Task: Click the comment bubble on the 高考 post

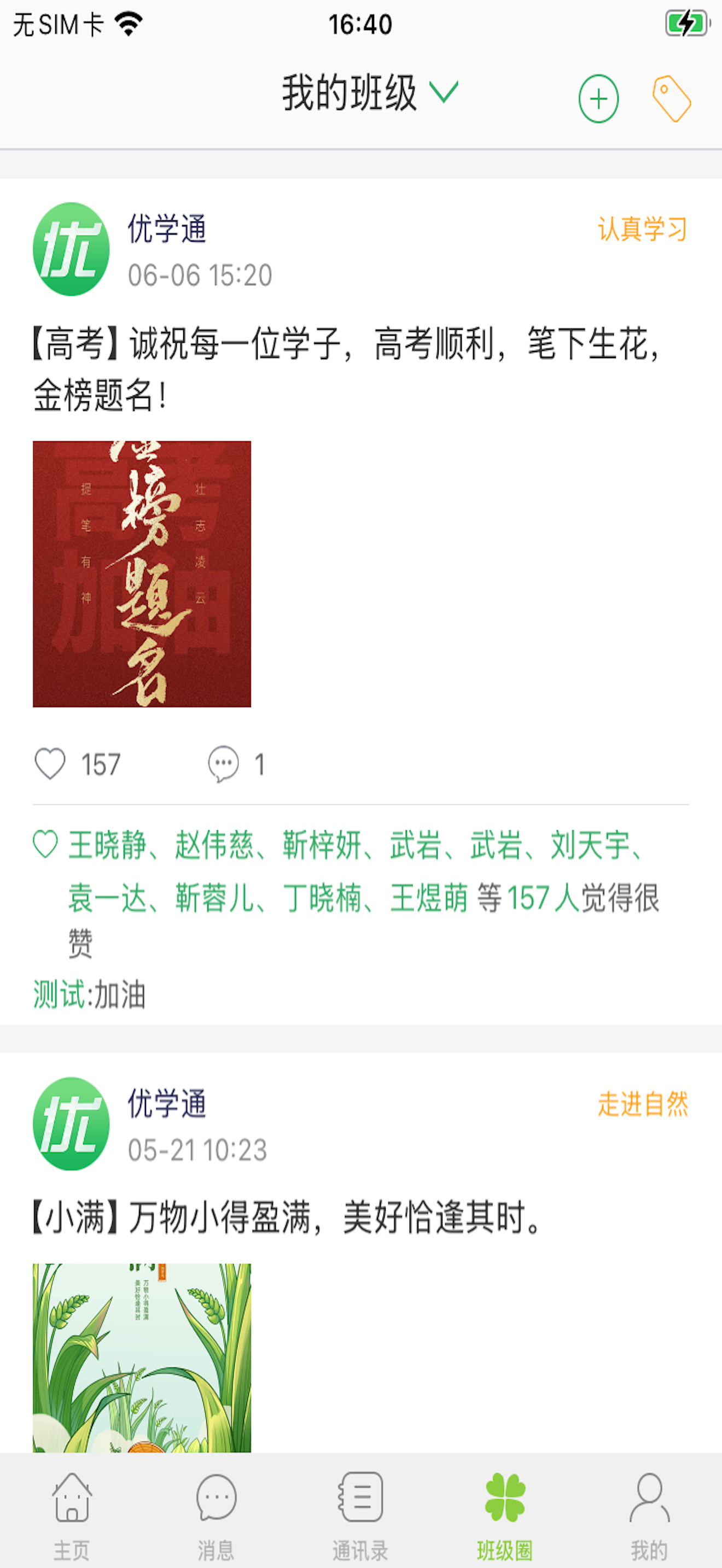Action: coord(223,763)
